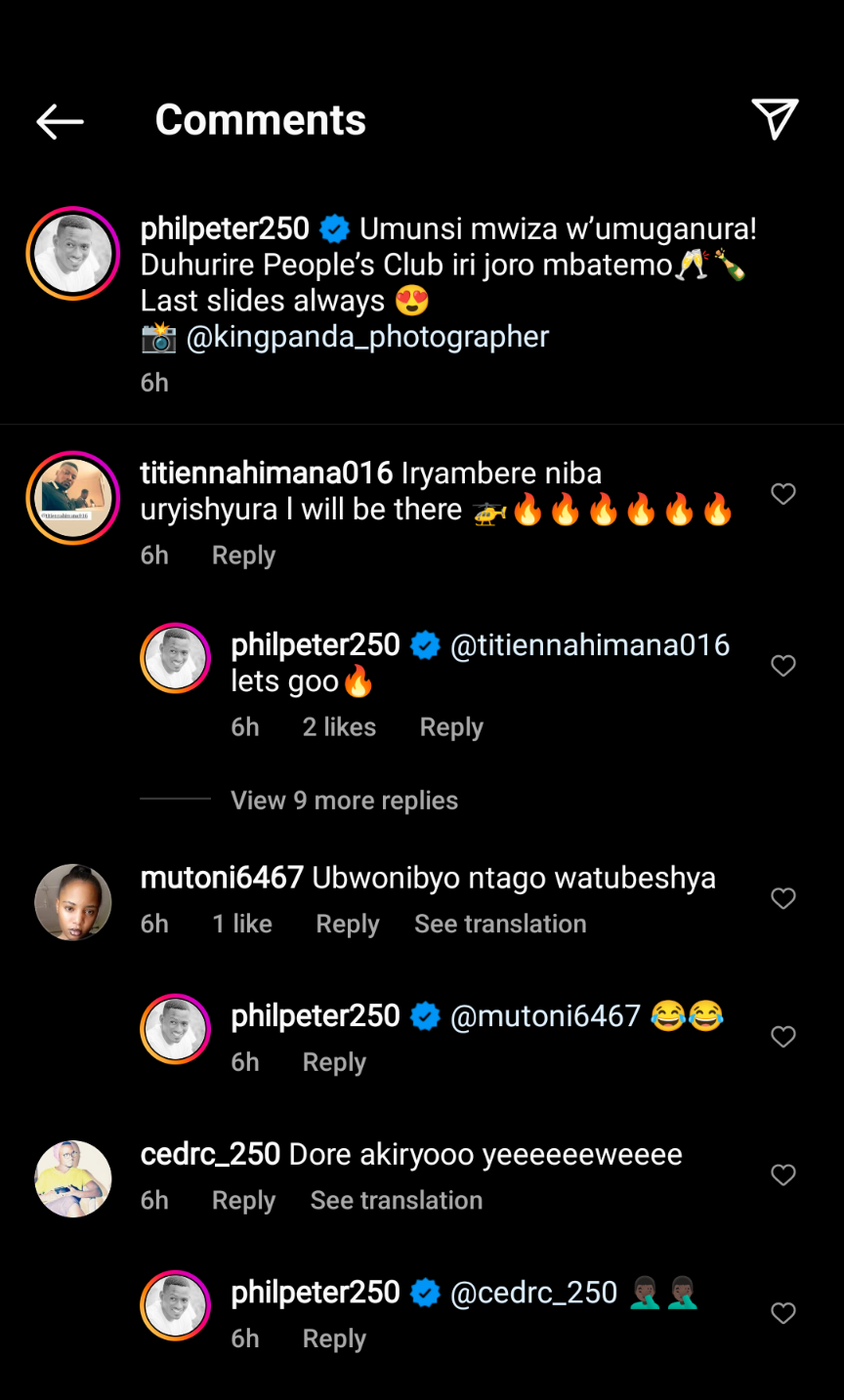Viewport: 844px width, 1400px height.
Task: Reply to titiennahimana016's comment
Action: [x=243, y=556]
